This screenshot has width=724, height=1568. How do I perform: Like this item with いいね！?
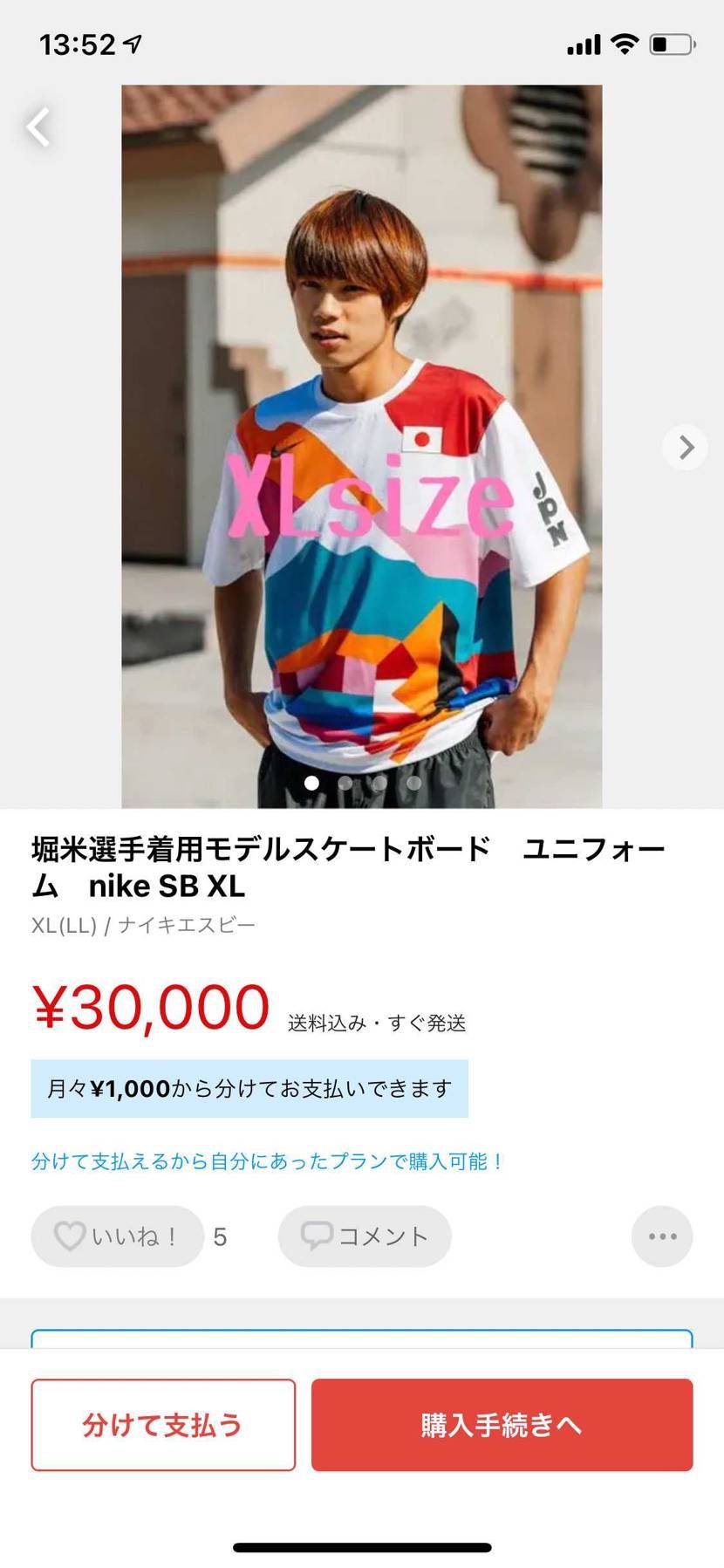pyautogui.click(x=117, y=1236)
